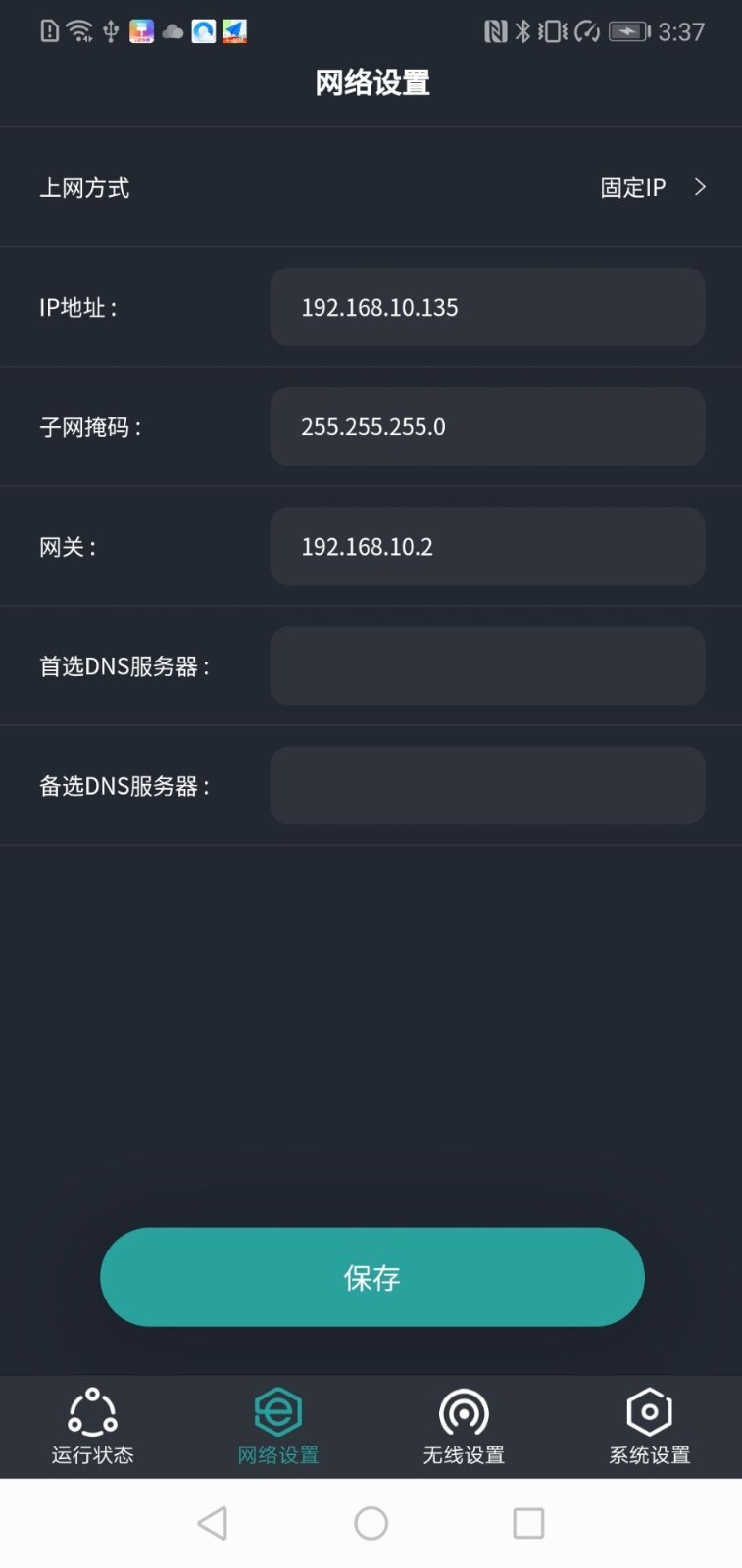The width and height of the screenshot is (742, 1568).
Task: Expand the 固定IP option chevron
Action: click(x=700, y=186)
